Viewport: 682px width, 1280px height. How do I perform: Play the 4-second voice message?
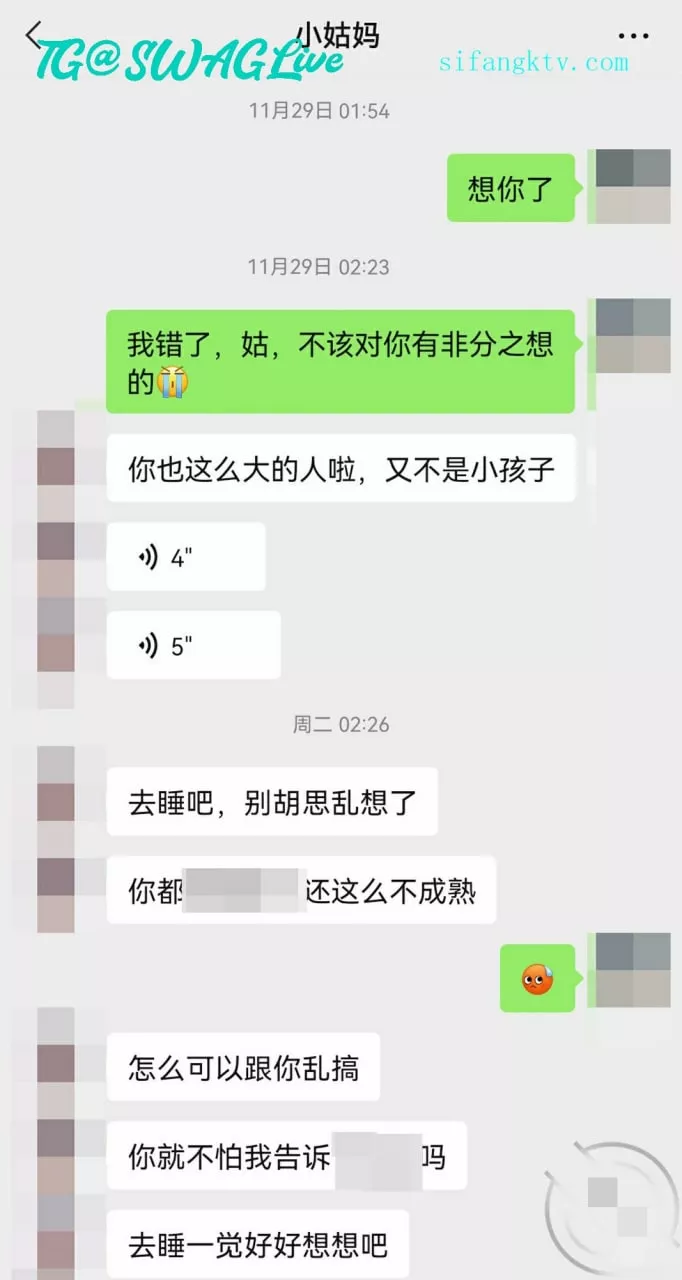click(185, 558)
